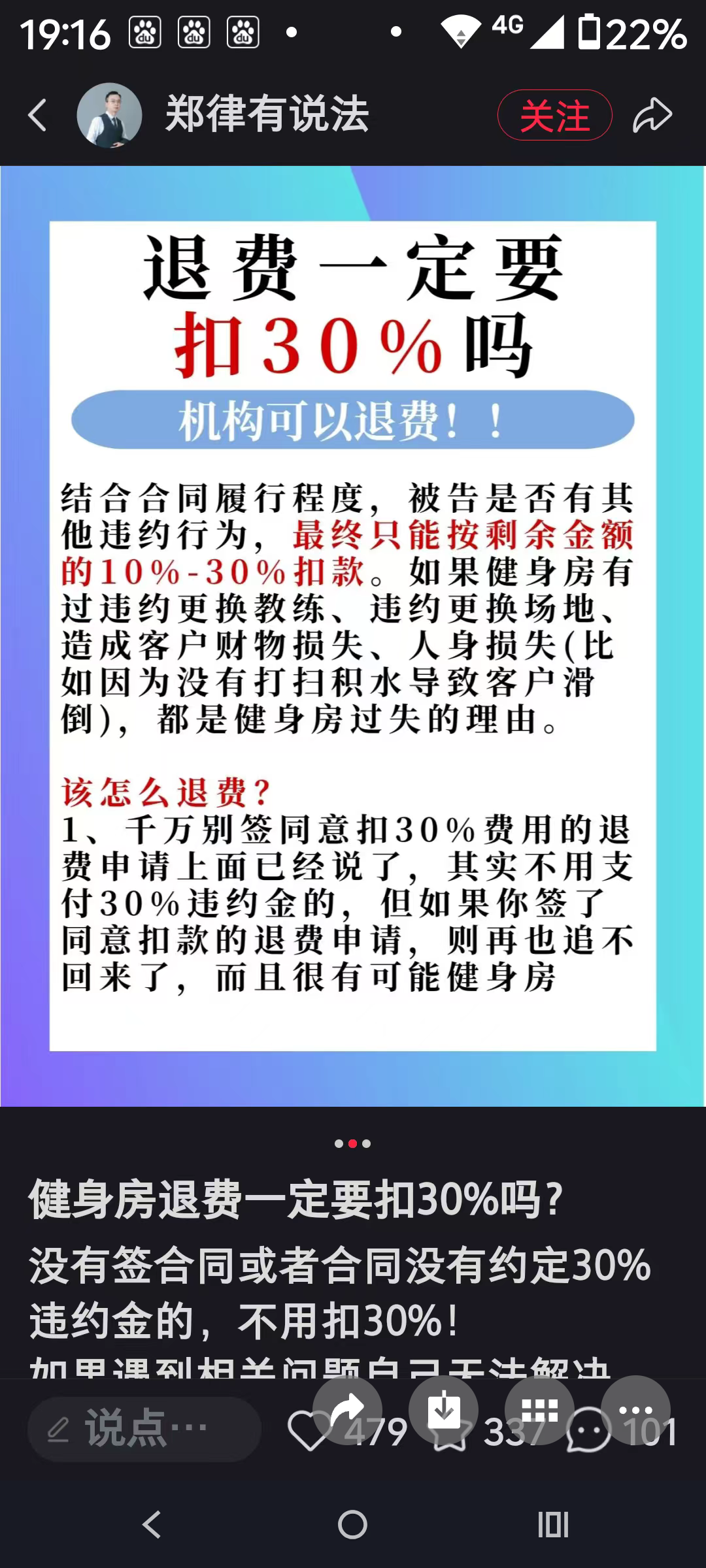Go to the system home screen
Image resolution: width=706 pixels, height=1568 pixels.
tap(352, 1525)
